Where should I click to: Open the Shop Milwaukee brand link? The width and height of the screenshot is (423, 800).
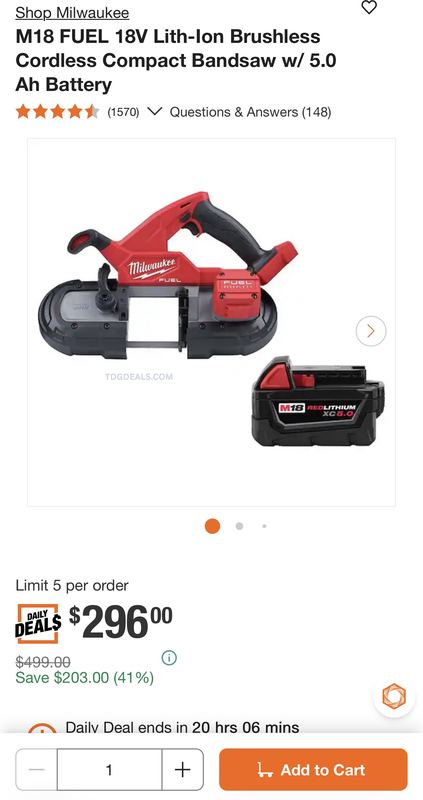(x=72, y=13)
